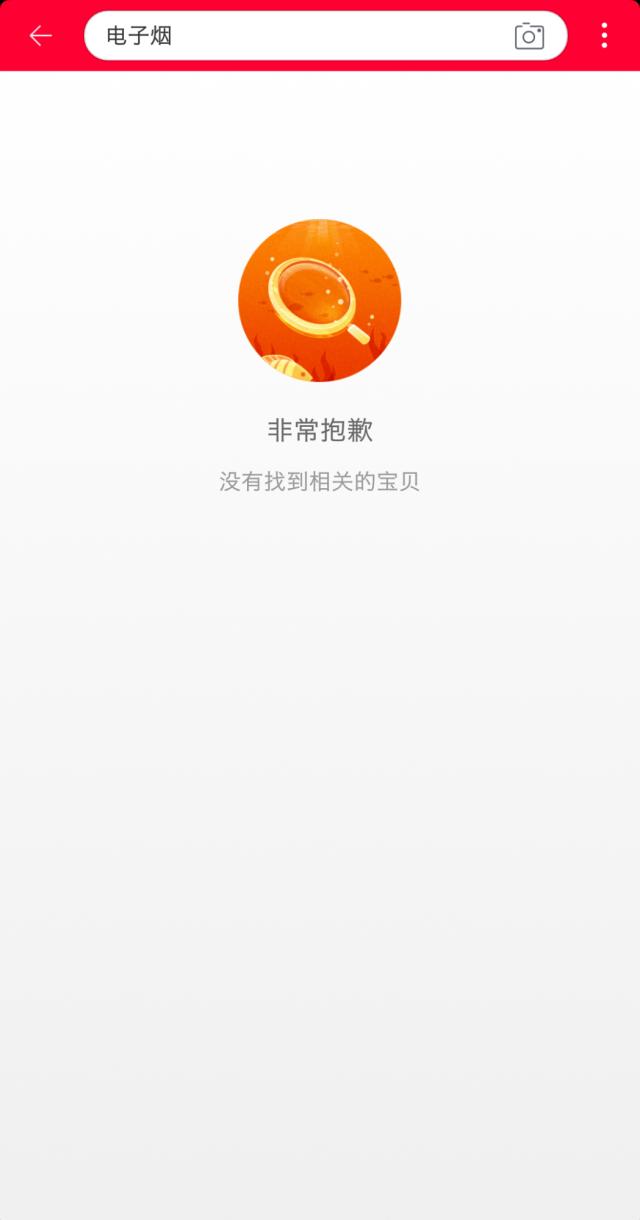Viewport: 640px width, 1220px height.
Task: Open camera image search
Action: [529, 36]
